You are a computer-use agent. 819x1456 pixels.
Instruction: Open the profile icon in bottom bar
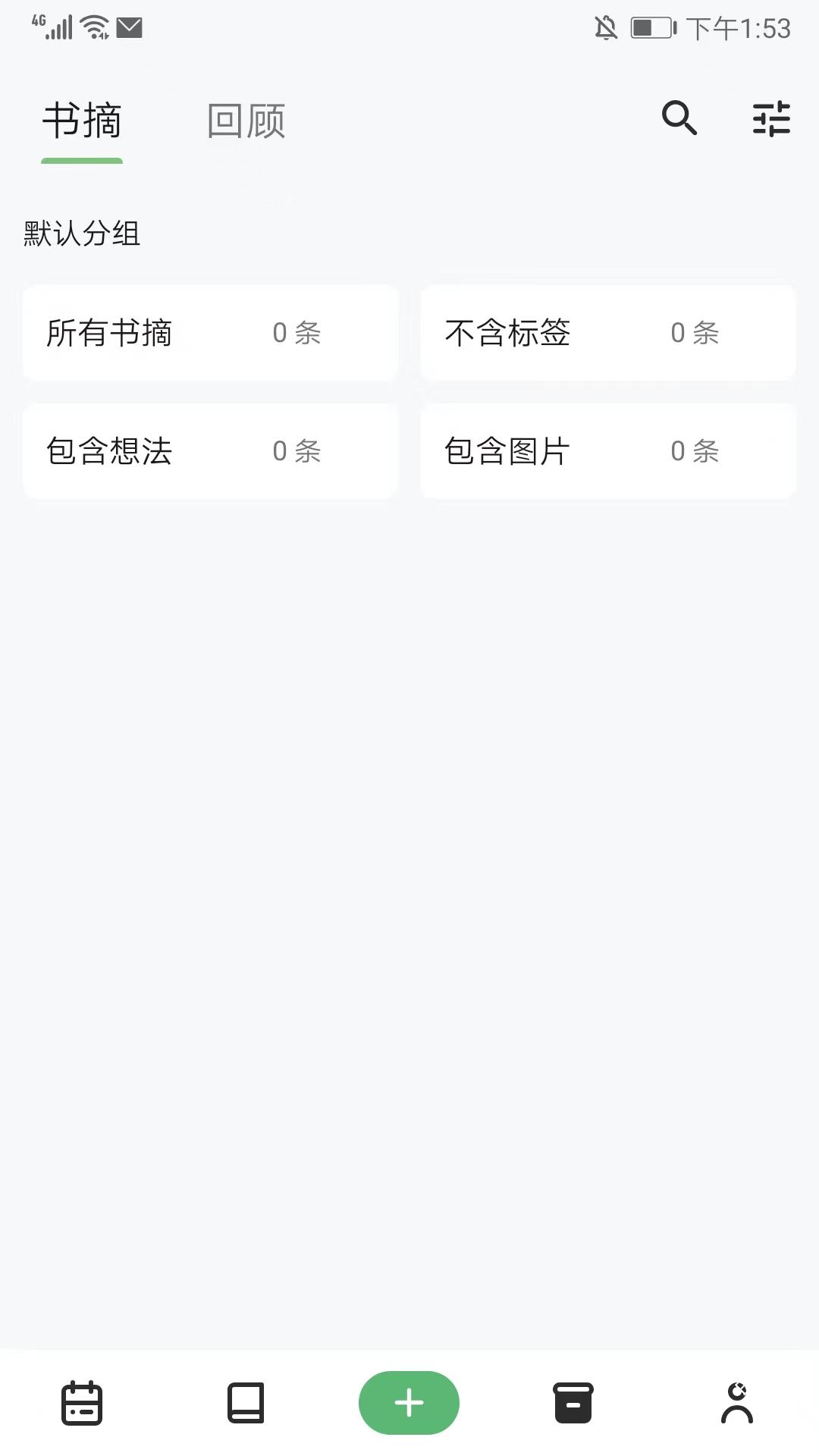(x=736, y=1403)
